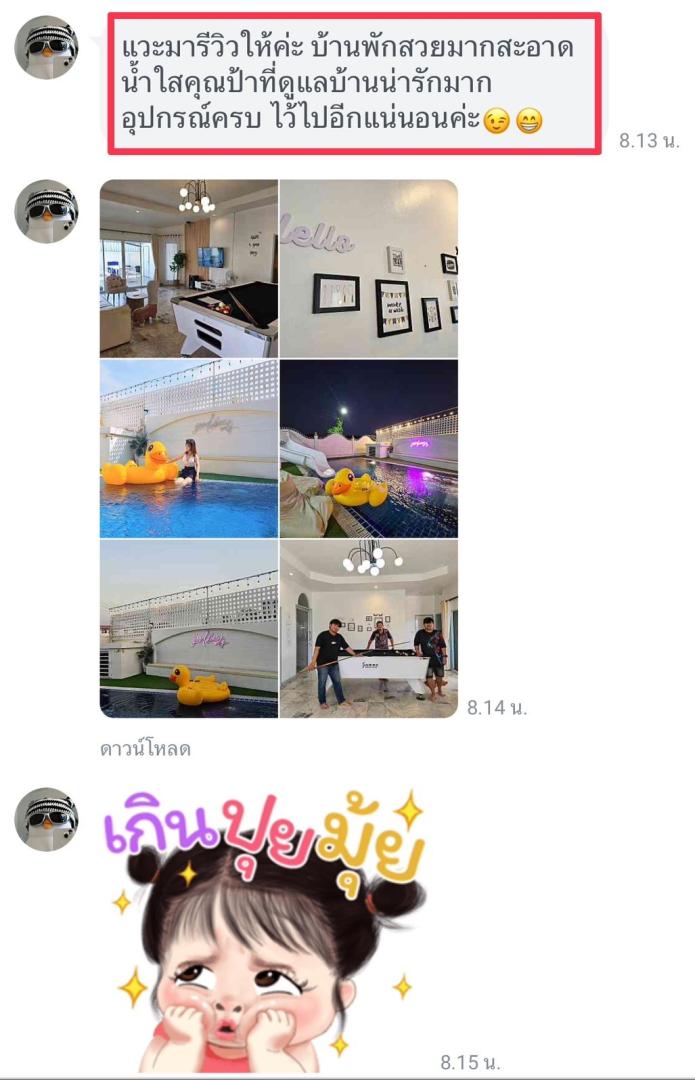
Task: View daytime duck float photo without people
Action: 189,629
